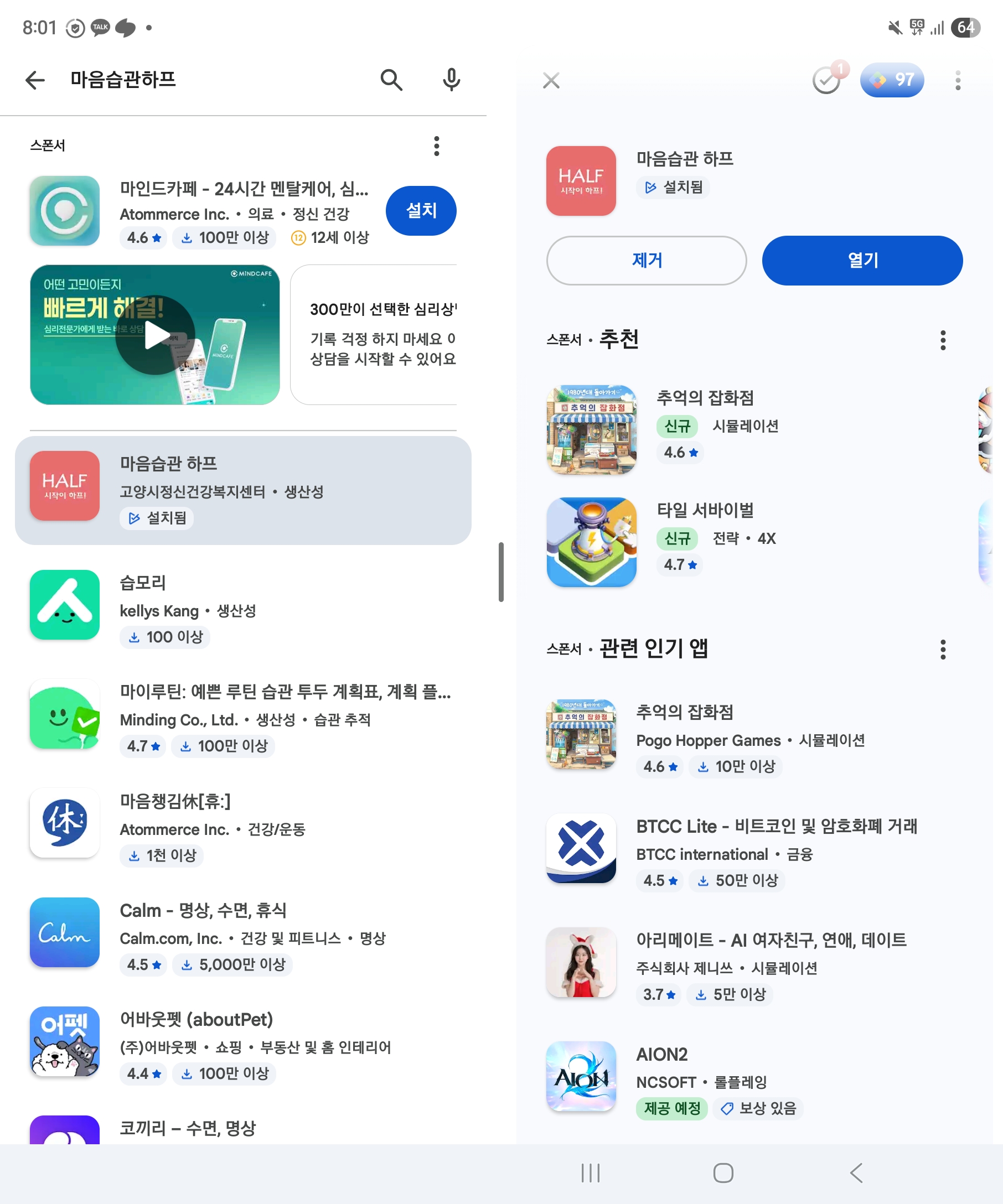Uninstall 마음습관 하프 with 제거

(647, 260)
